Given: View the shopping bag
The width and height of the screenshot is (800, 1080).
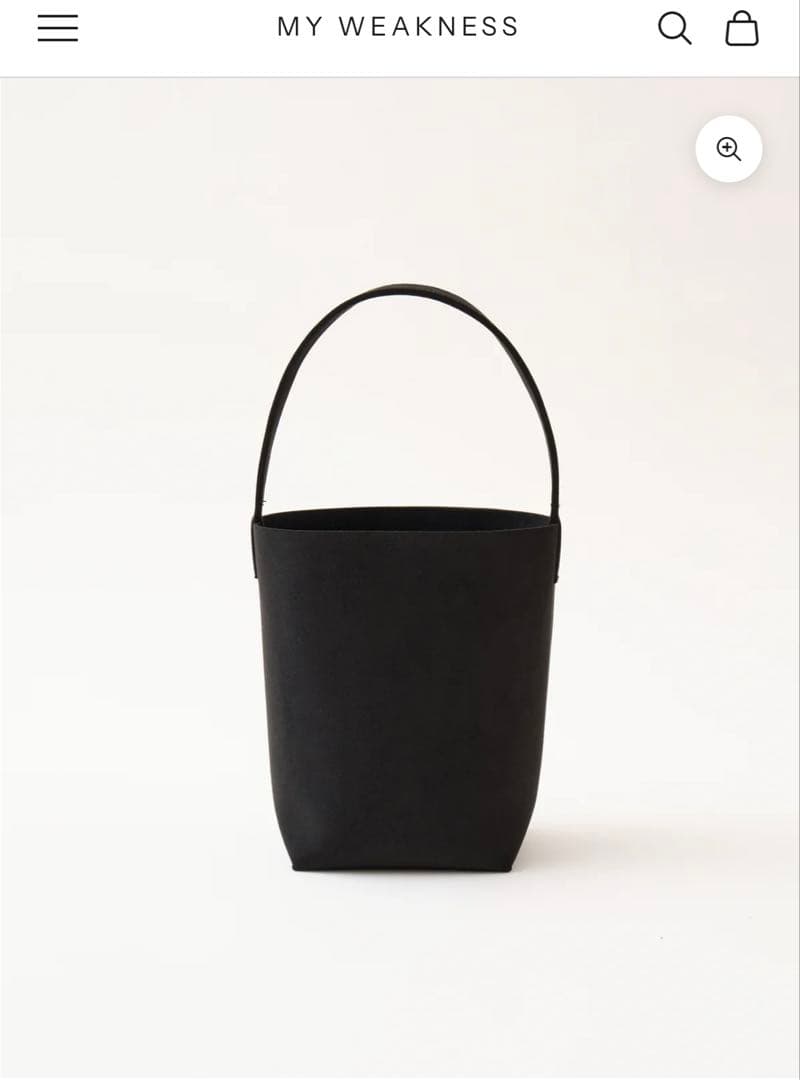Looking at the screenshot, I should 742,28.
